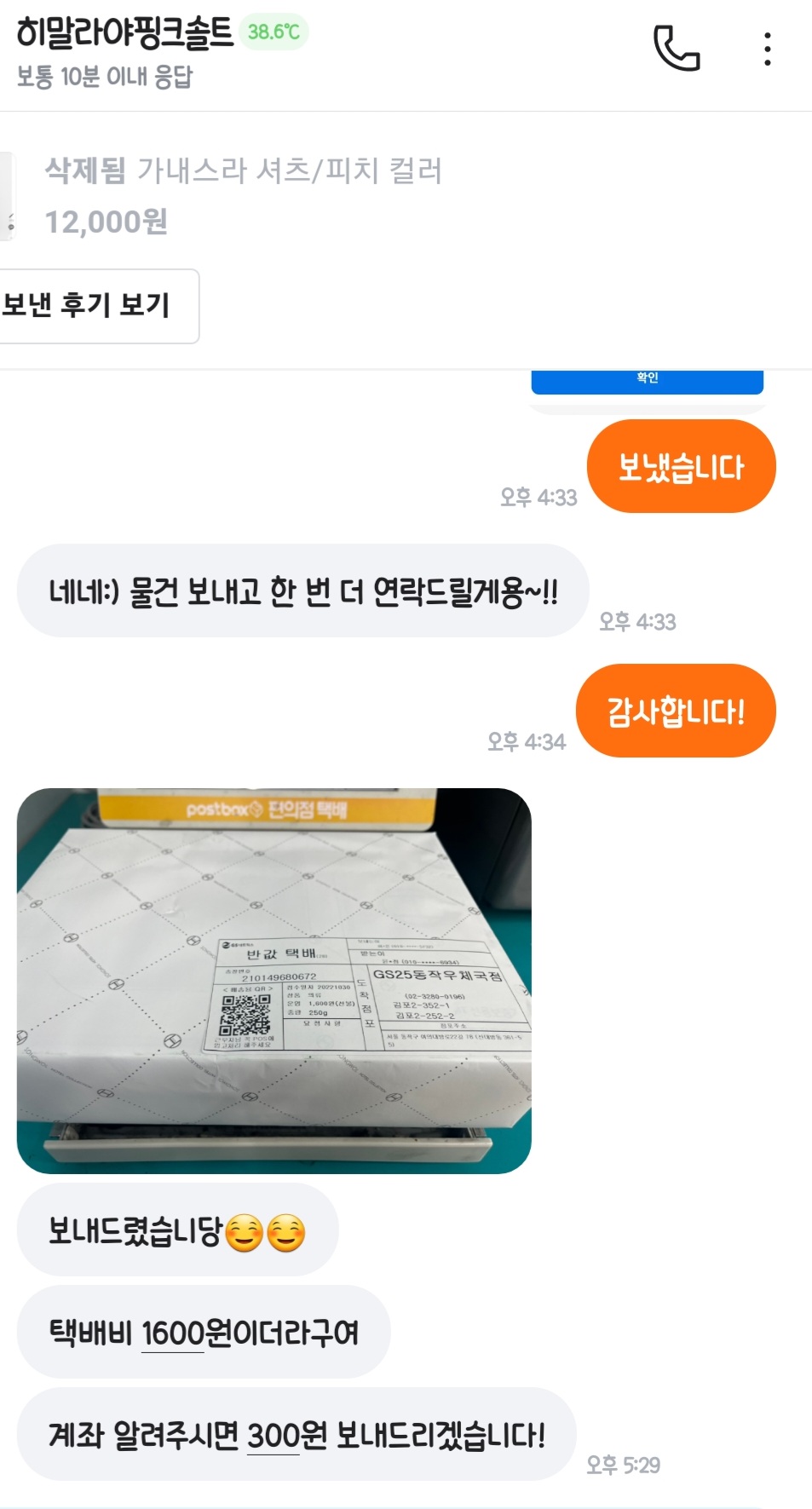Tap underlined 1600 in delivery fee message
This screenshot has width=812, height=1509.
172,1333
